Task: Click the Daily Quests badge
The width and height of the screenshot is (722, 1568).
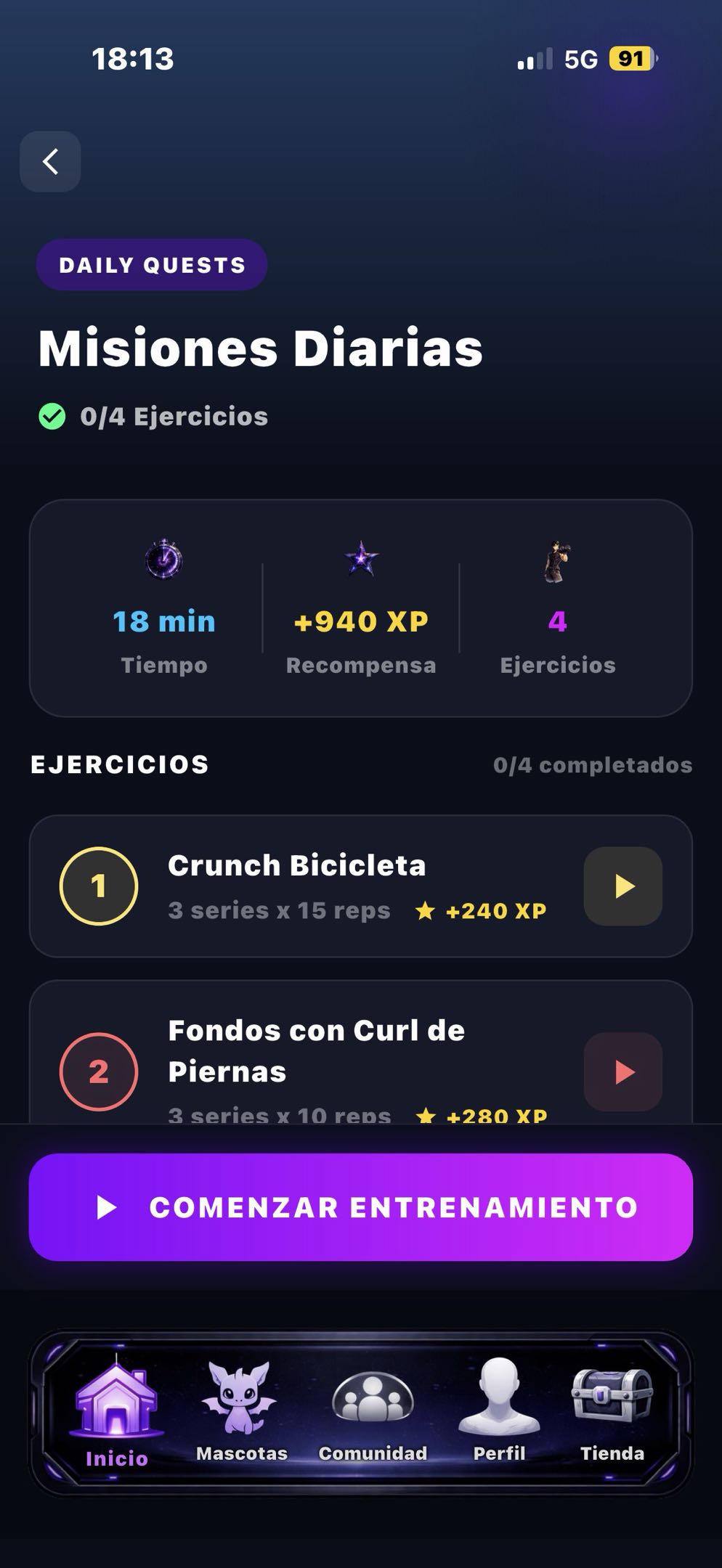Action: pyautogui.click(x=150, y=265)
